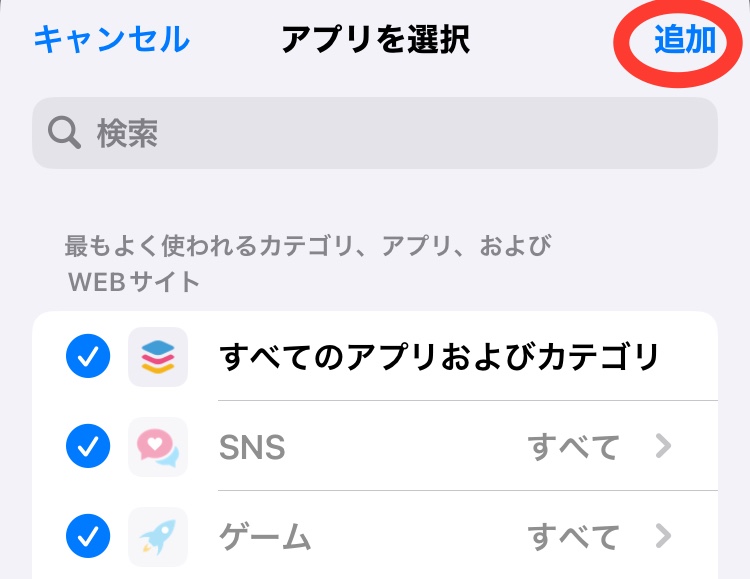The width and height of the screenshot is (750, 579).
Task: Deselect the SNS category checkbox
Action: pyautogui.click(x=88, y=447)
